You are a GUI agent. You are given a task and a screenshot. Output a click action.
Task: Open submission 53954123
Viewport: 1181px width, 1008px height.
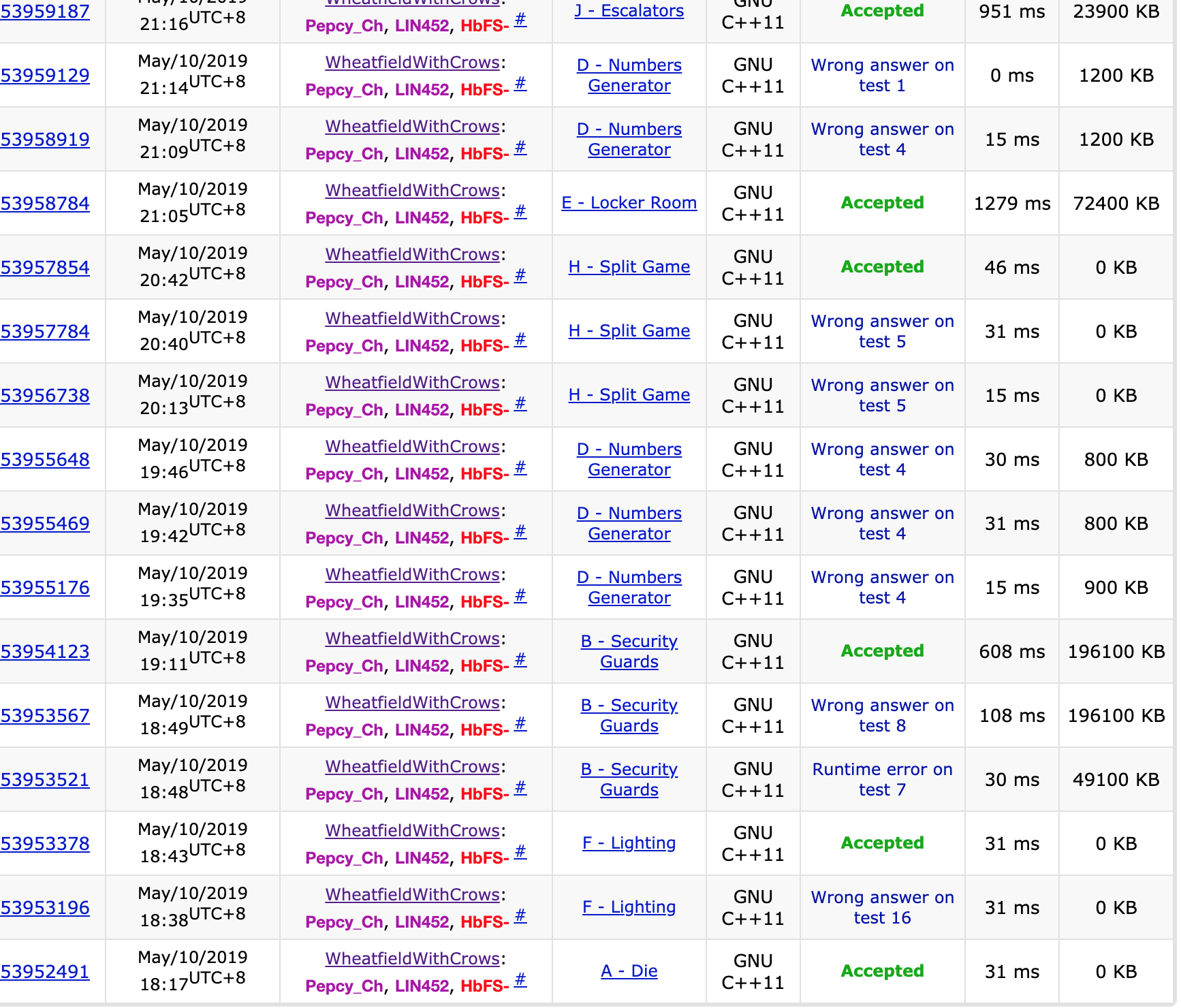(45, 652)
